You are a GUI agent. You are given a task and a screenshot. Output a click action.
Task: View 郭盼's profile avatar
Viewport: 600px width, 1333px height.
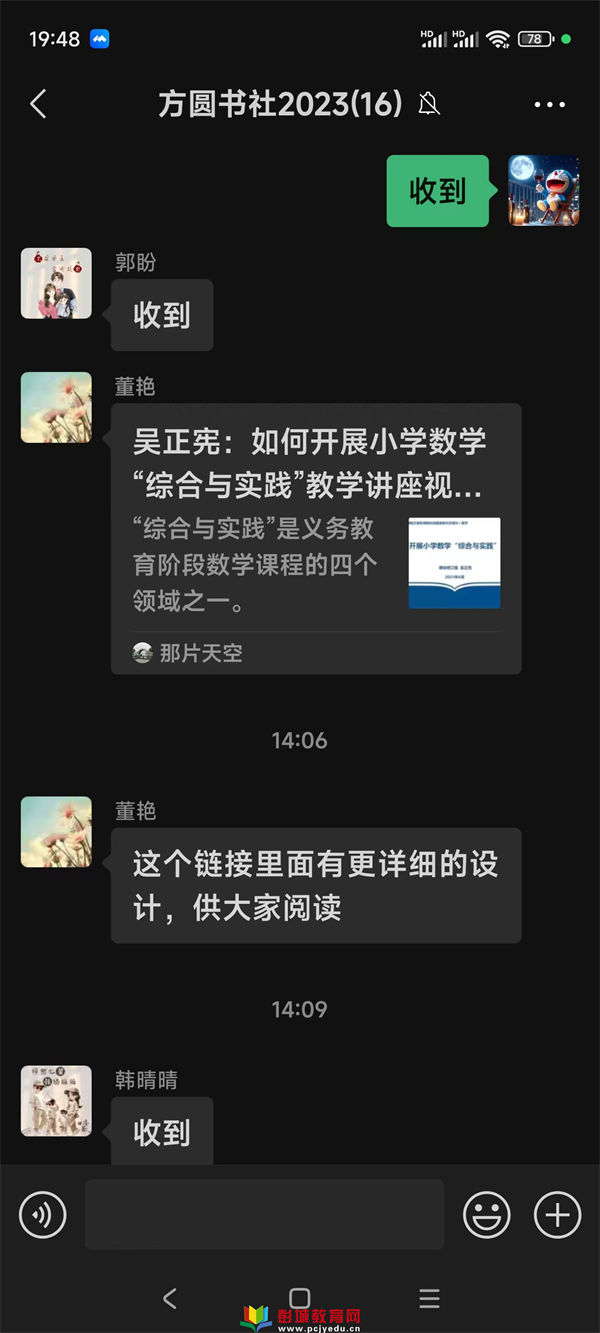[56, 283]
